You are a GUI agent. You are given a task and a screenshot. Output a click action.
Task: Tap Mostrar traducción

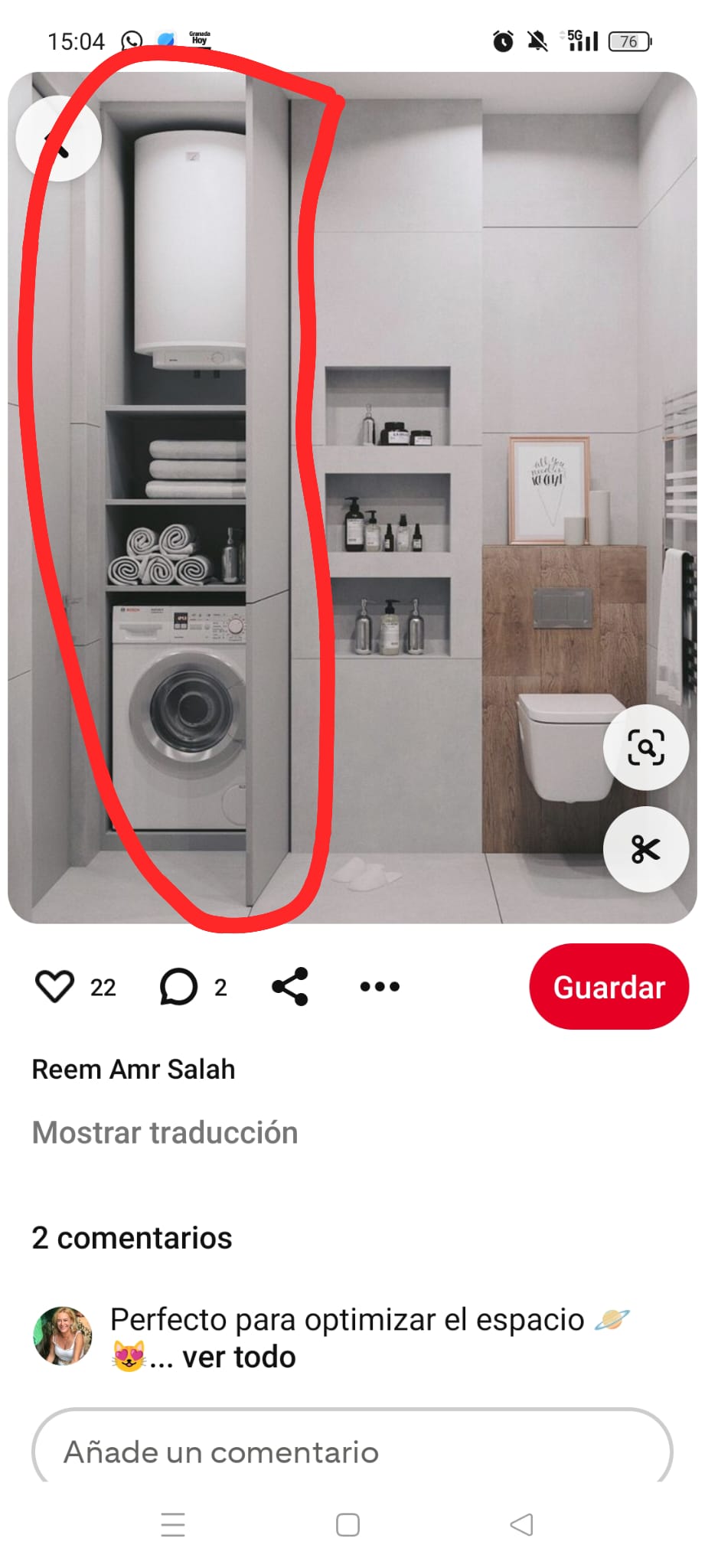click(x=165, y=1133)
